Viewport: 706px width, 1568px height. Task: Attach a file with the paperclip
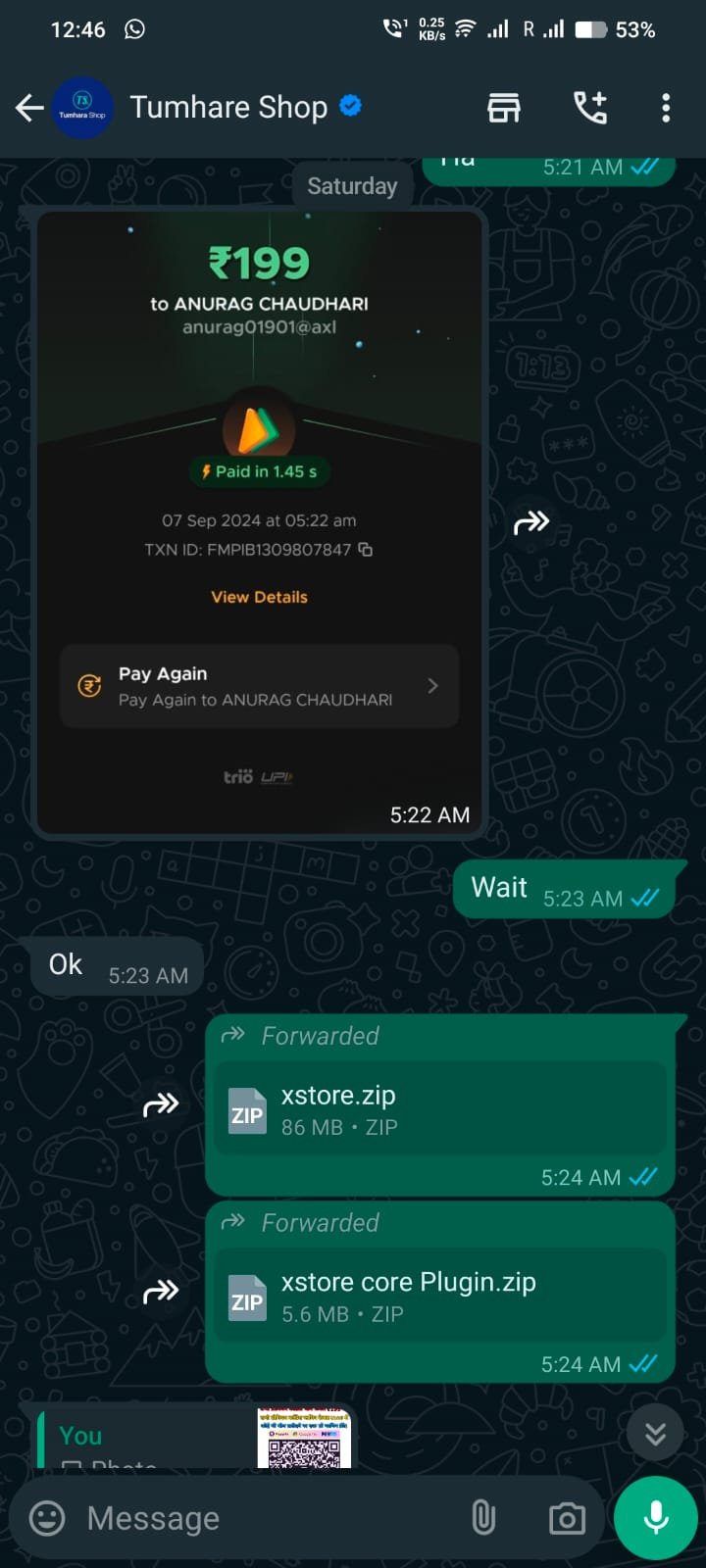483,1518
